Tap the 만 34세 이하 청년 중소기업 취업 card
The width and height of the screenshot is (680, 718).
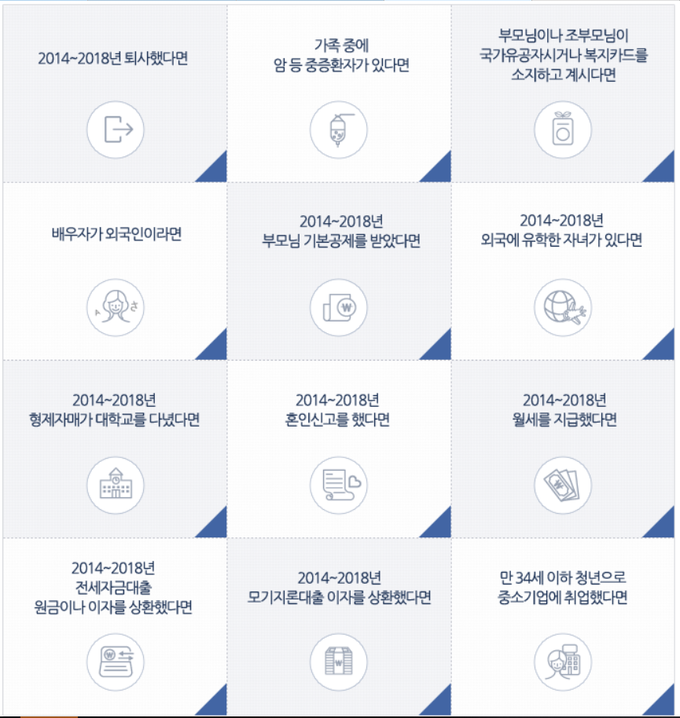tap(566, 625)
